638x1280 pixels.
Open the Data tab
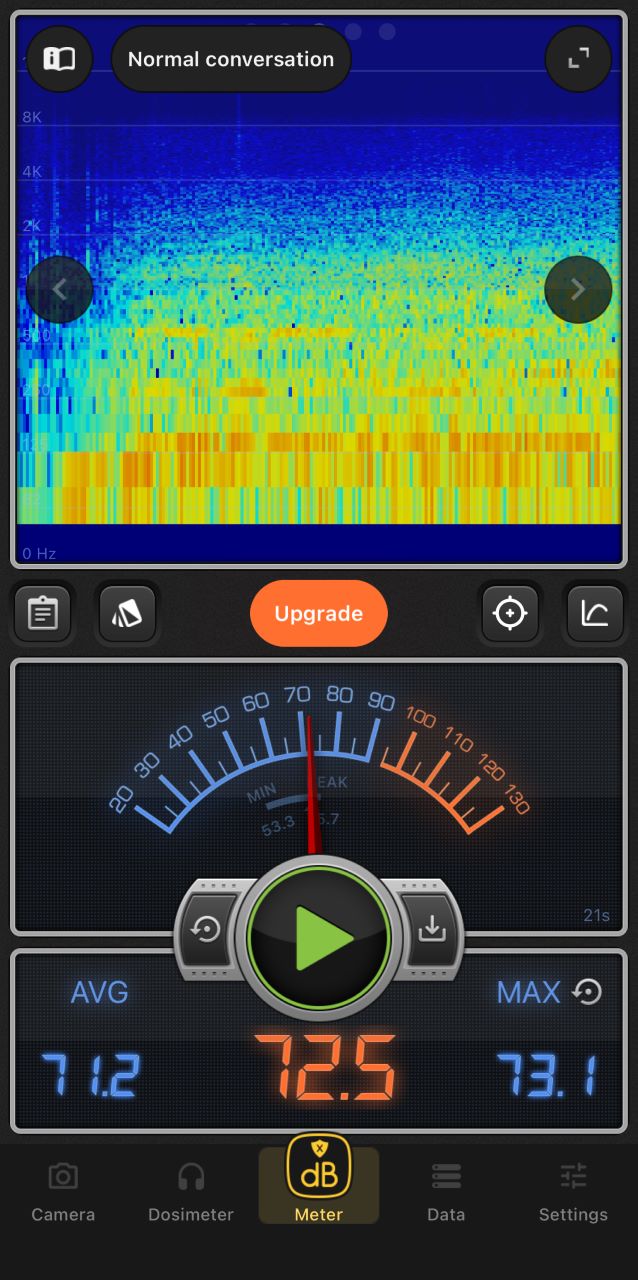(446, 1192)
